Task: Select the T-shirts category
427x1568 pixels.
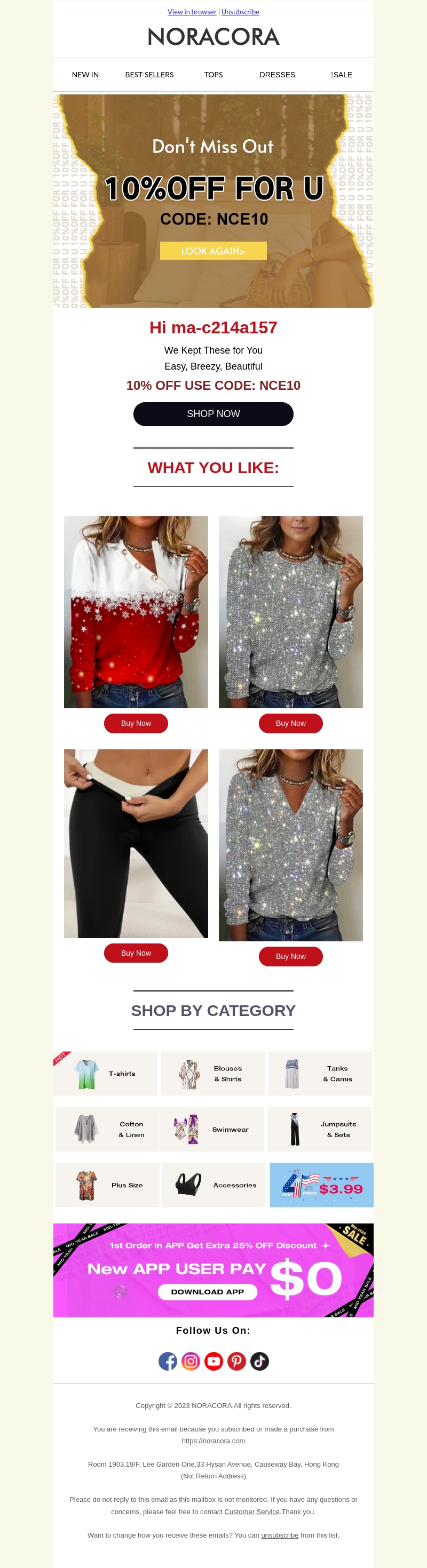Action: click(x=105, y=1074)
